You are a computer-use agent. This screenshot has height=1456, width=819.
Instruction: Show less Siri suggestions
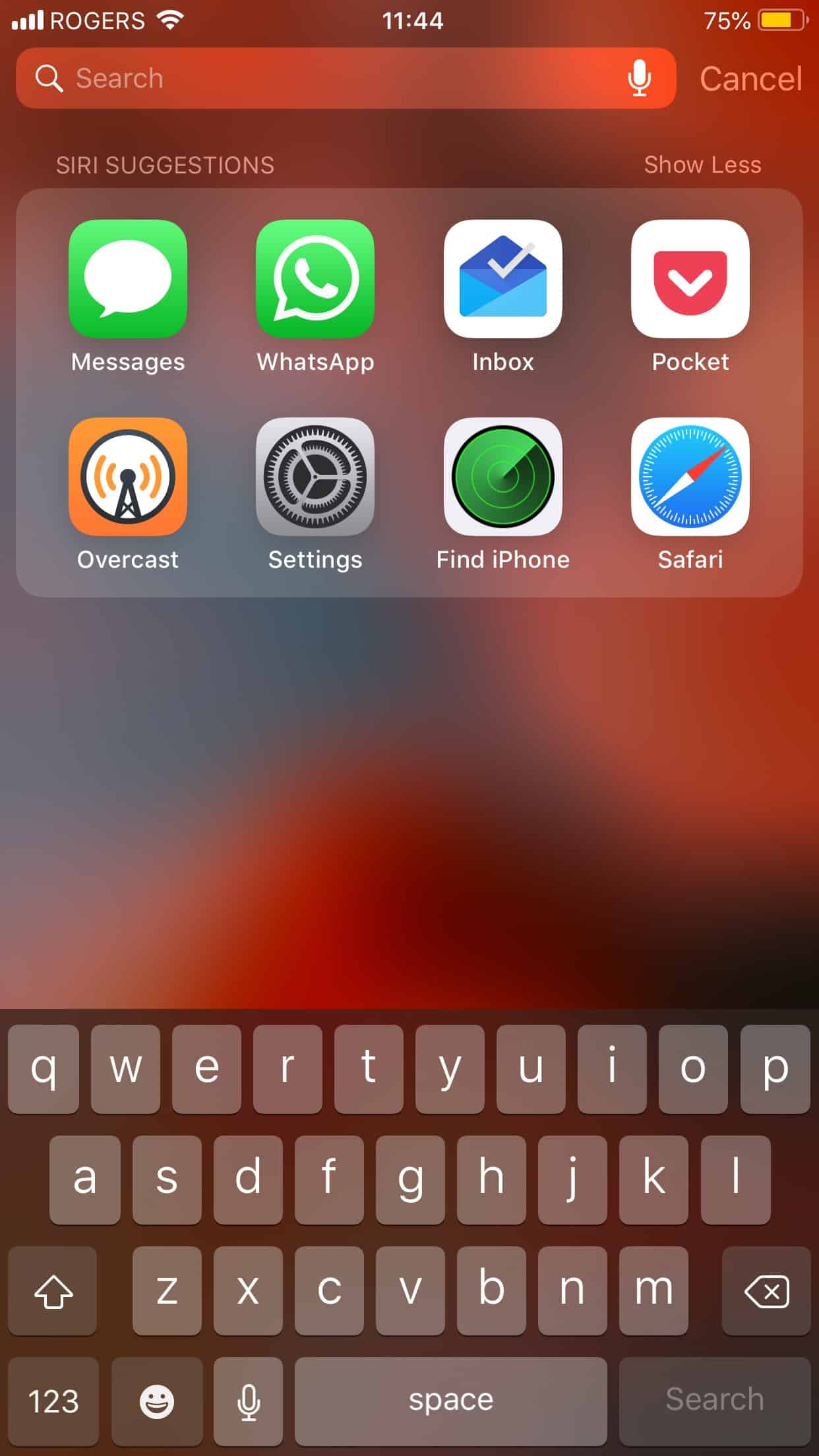[702, 165]
